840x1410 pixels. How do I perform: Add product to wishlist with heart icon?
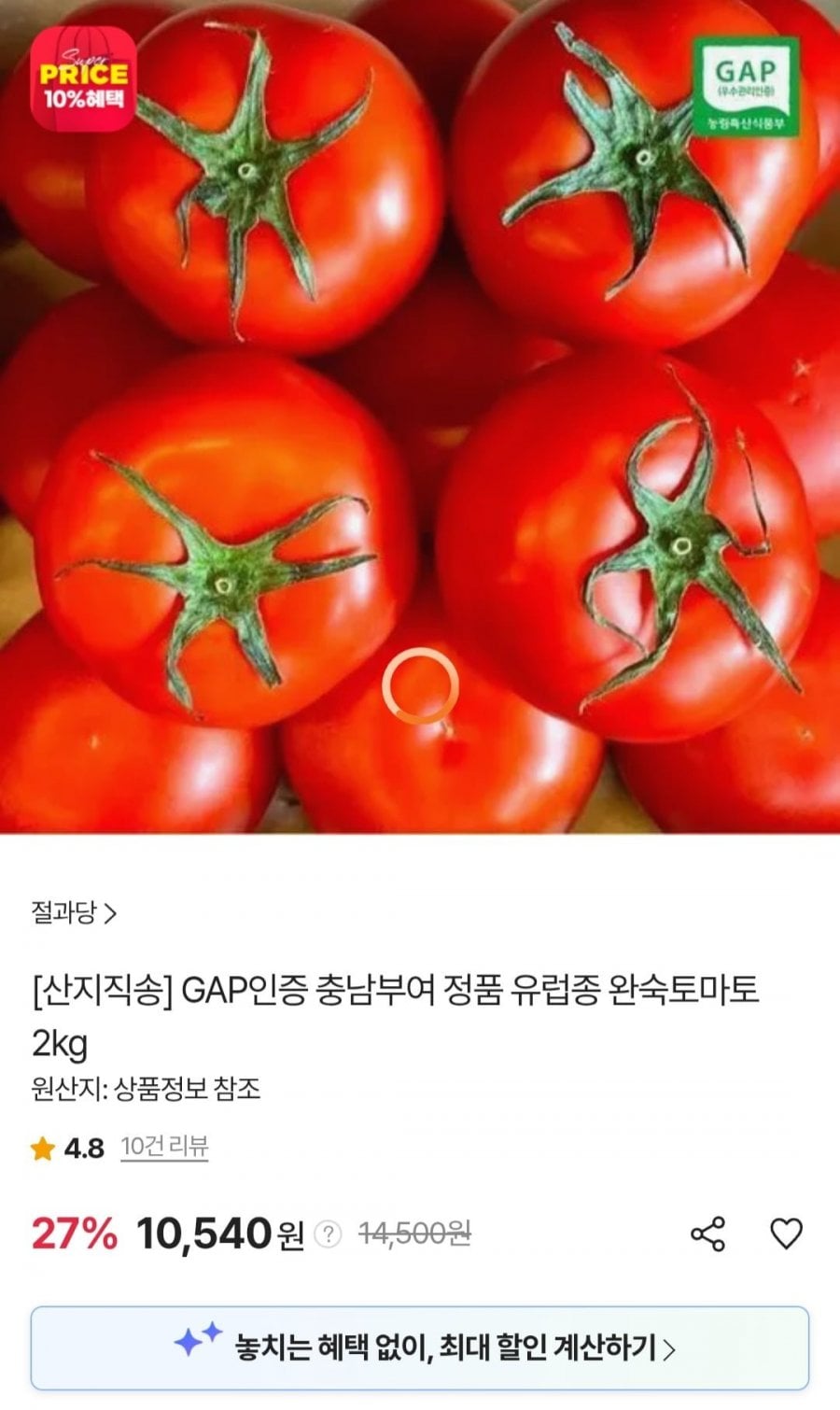tap(786, 1234)
